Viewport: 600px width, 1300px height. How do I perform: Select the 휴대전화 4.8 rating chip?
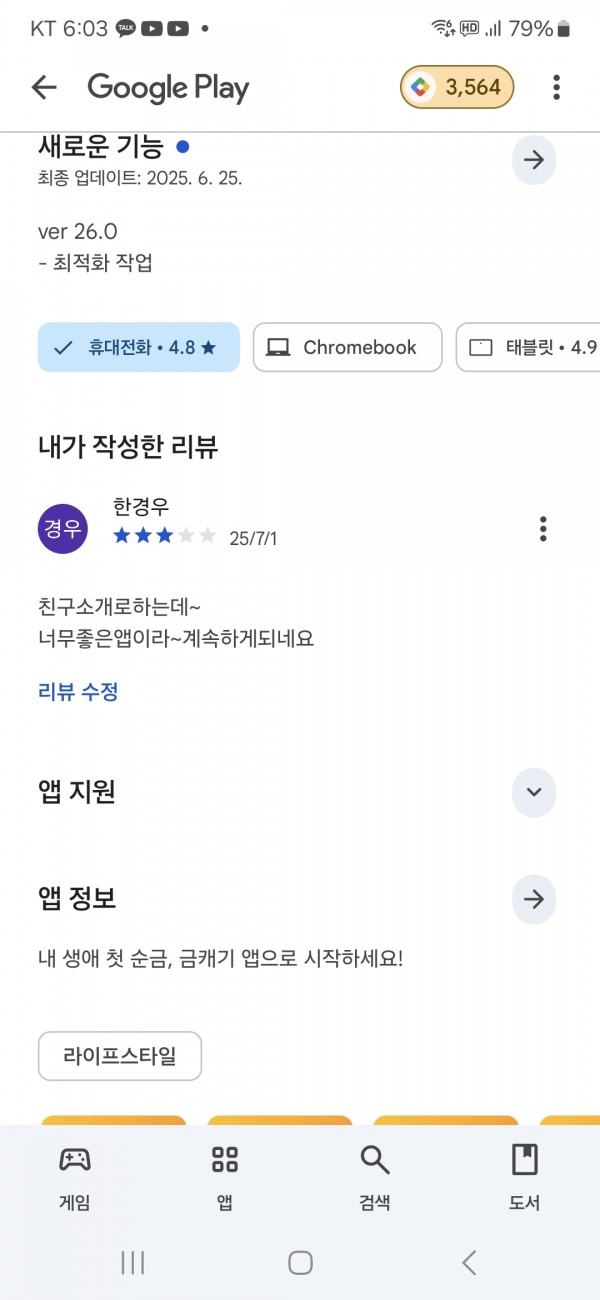tap(139, 347)
